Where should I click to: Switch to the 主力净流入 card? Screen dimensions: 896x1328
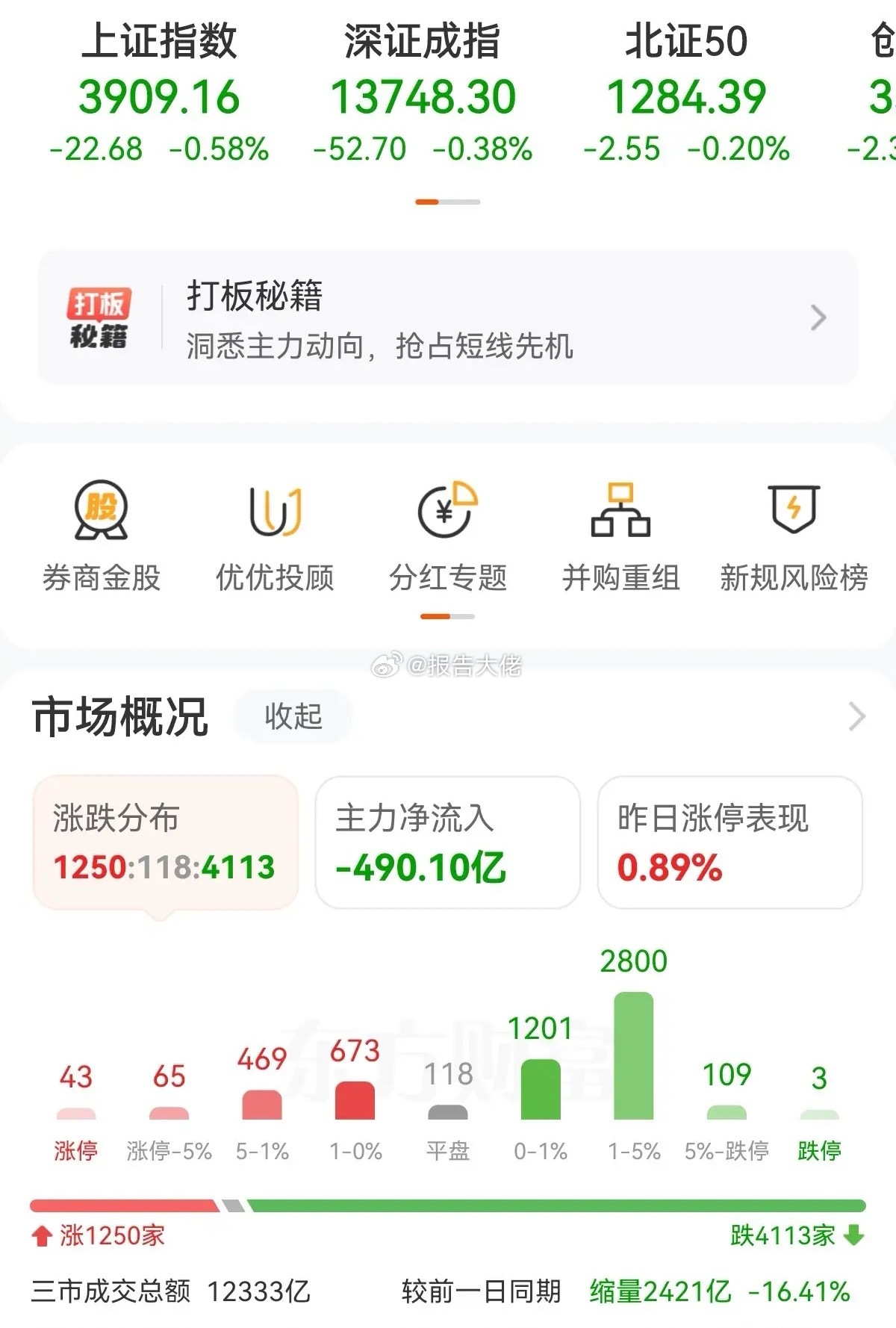pyautogui.click(x=447, y=844)
